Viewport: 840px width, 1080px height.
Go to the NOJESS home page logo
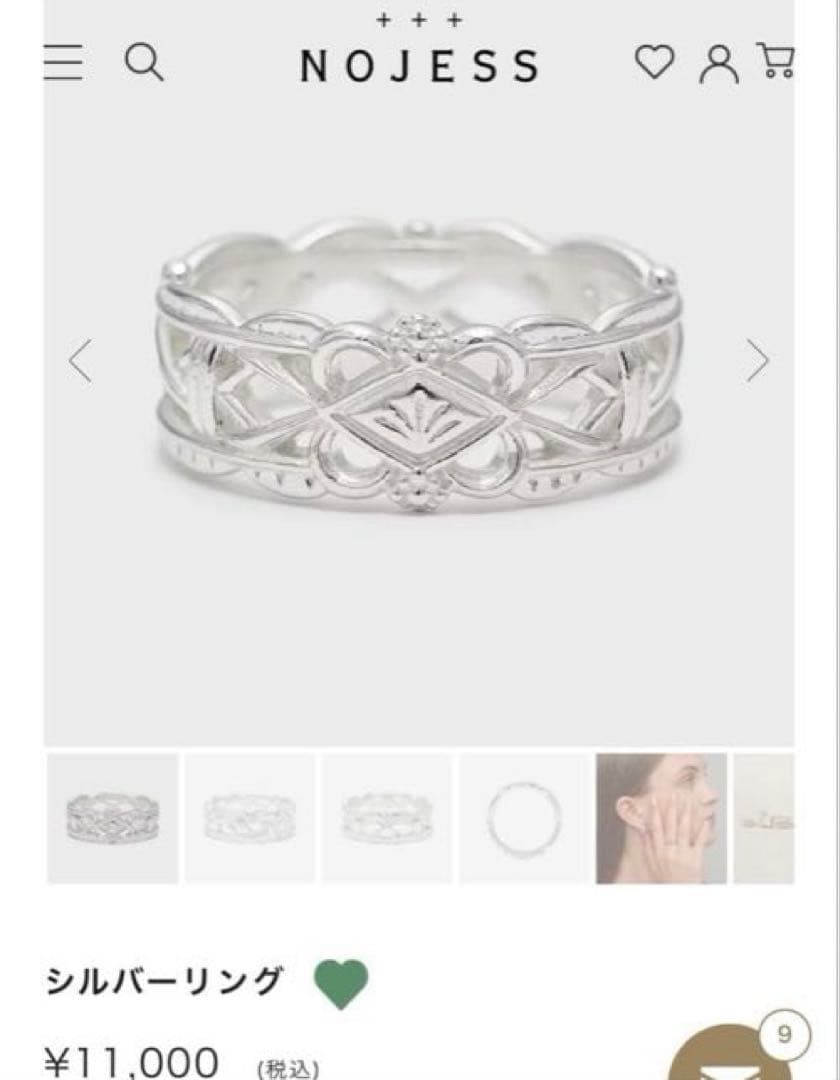[419, 65]
